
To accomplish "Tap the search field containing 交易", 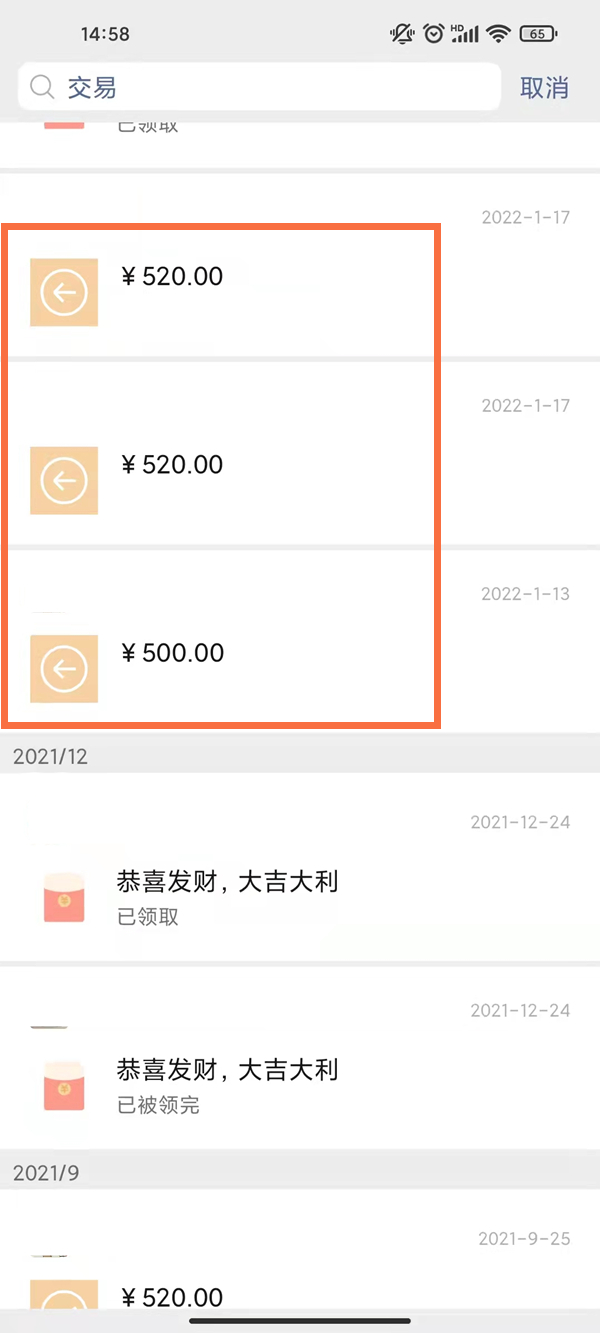I will click(260, 88).
